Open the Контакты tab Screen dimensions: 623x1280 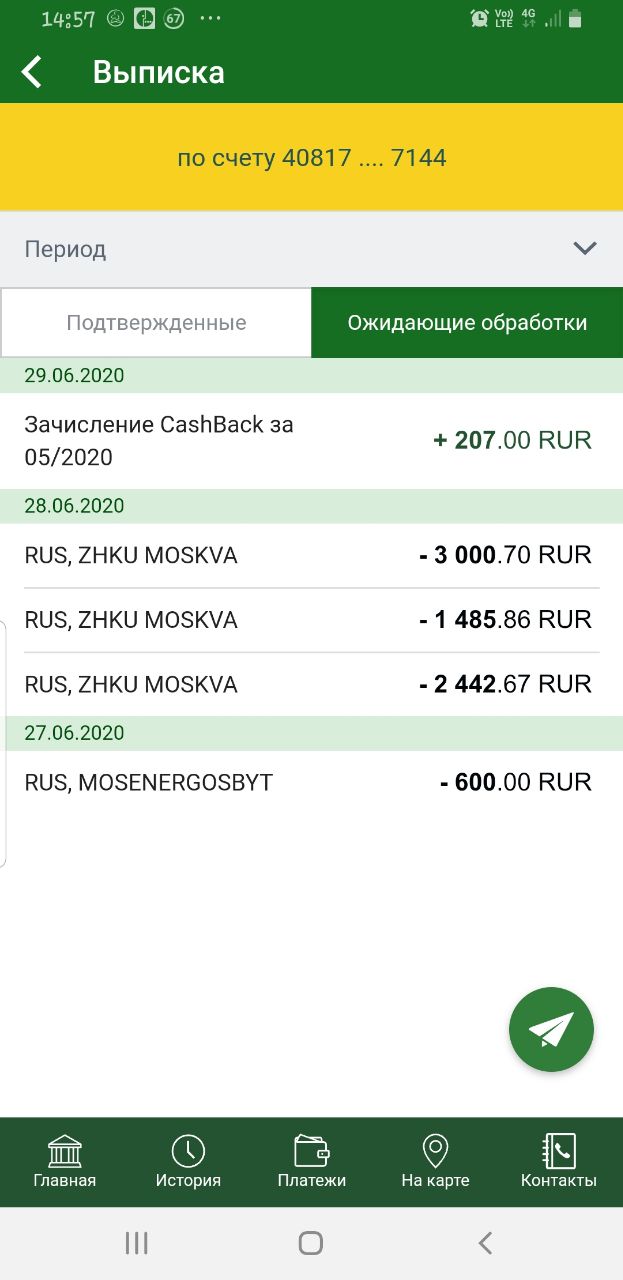click(559, 1162)
